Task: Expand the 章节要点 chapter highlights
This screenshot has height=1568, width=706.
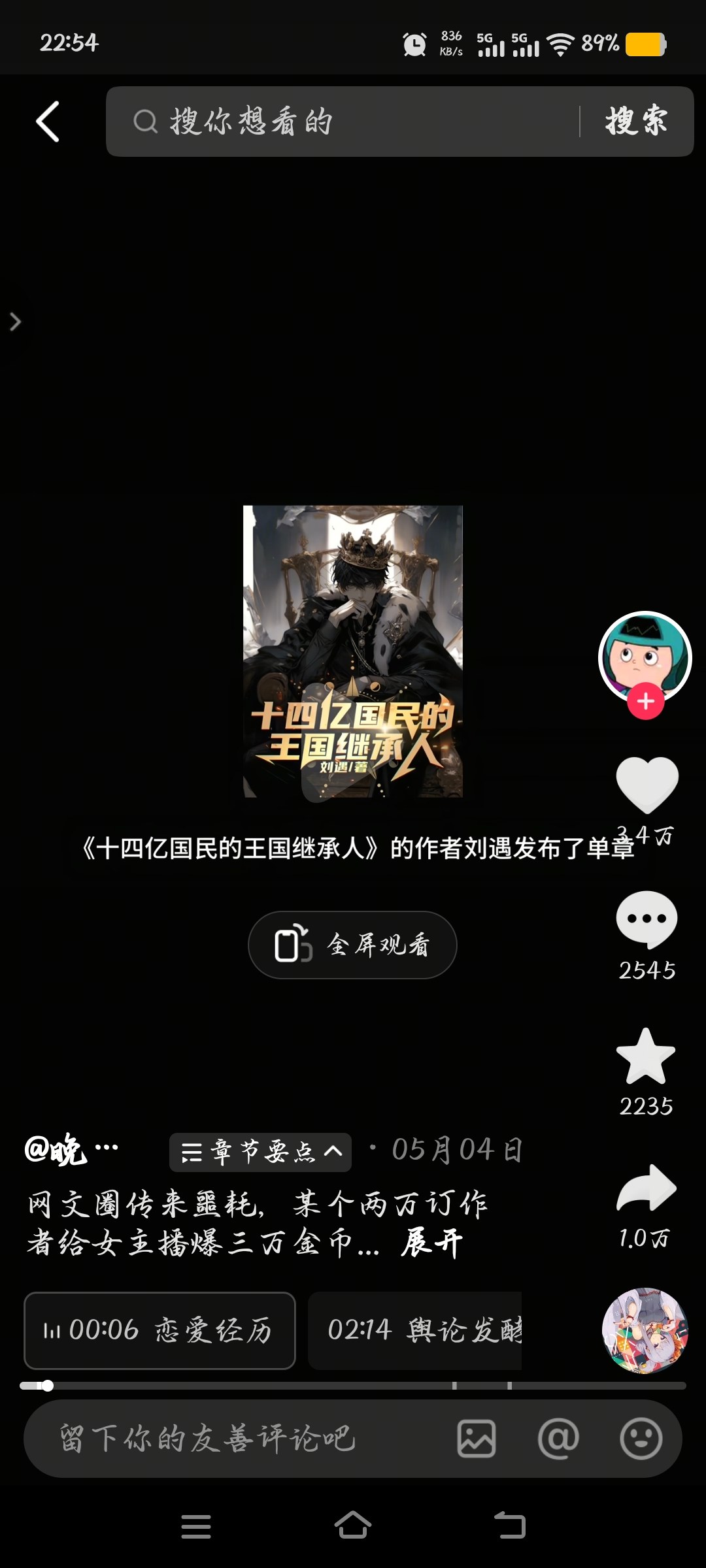Action: (260, 1152)
